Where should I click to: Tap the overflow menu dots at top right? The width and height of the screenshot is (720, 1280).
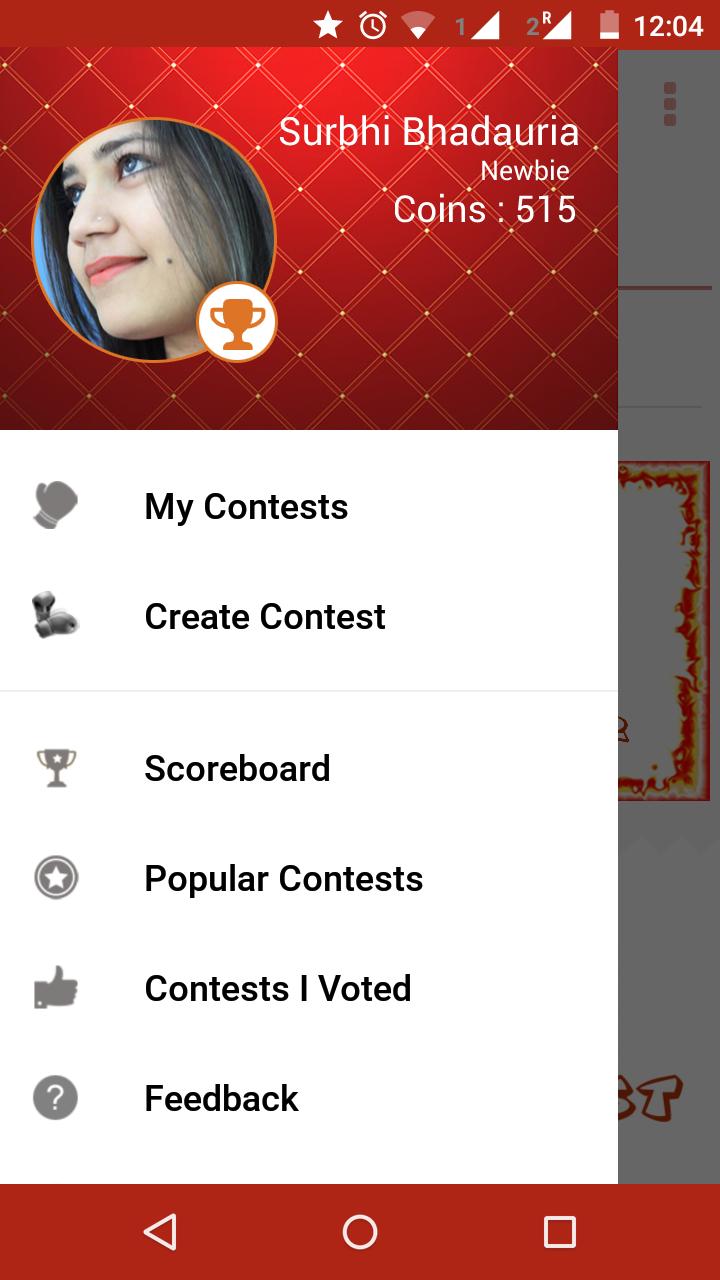click(x=667, y=100)
